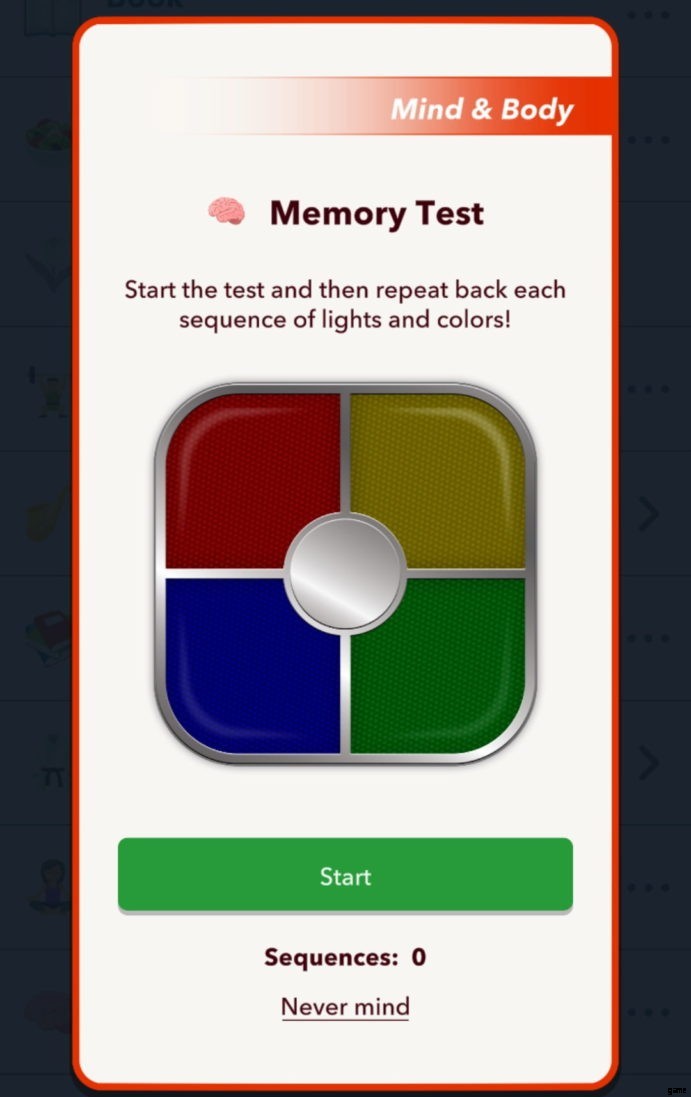Start the memory test
The image size is (691, 1097).
tap(345, 875)
